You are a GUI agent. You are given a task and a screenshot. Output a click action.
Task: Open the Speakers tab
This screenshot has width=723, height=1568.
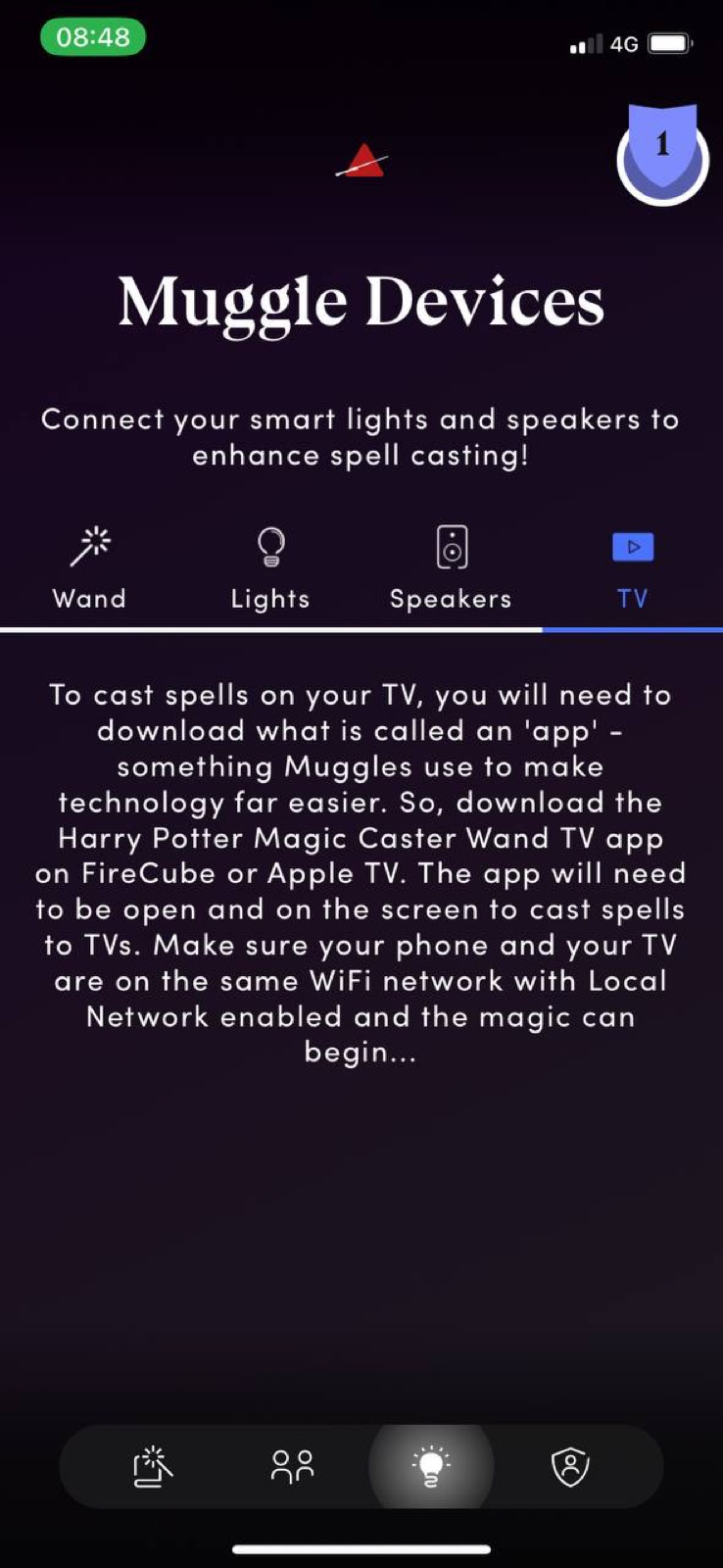coord(451,569)
